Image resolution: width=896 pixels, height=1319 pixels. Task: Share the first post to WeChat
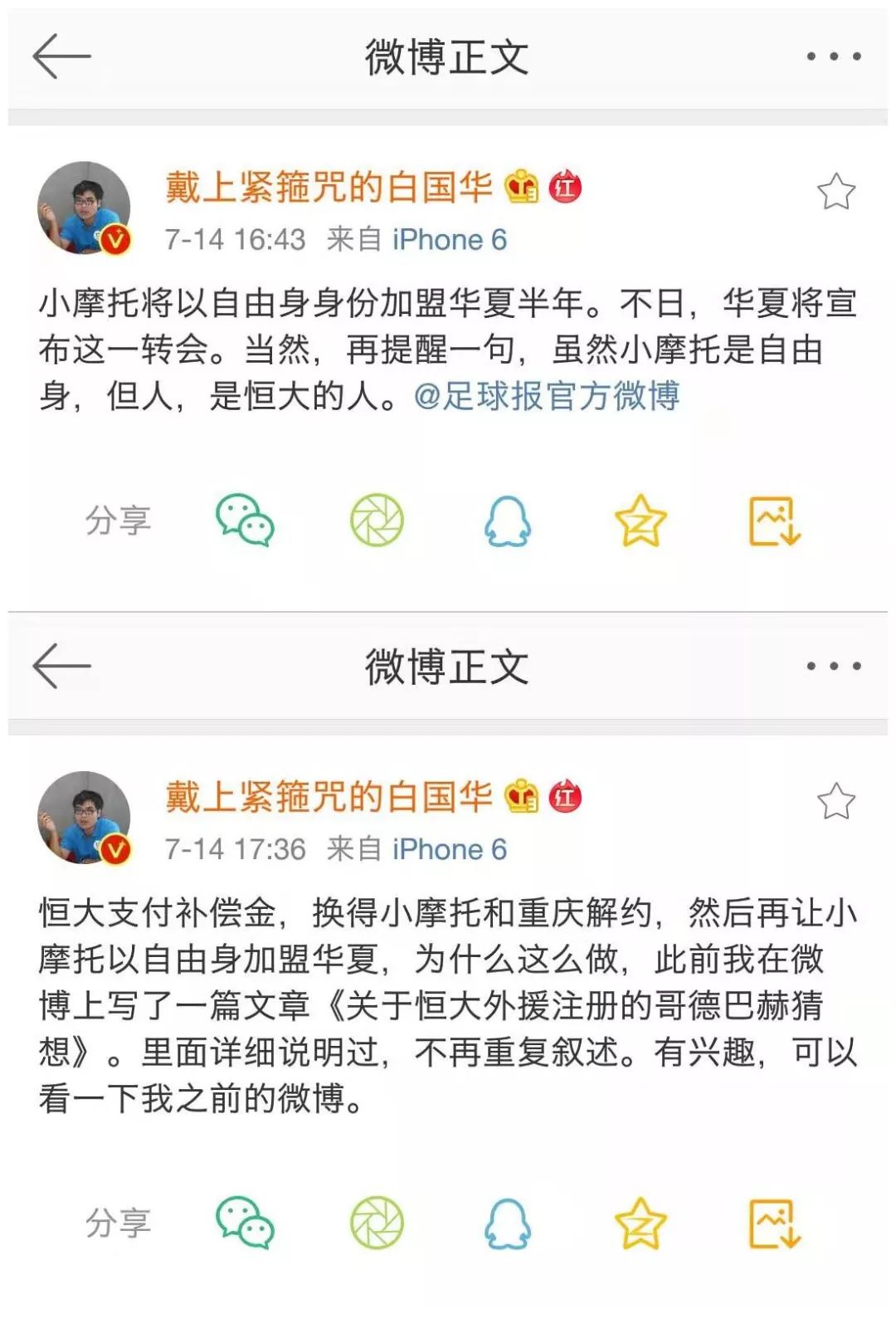[x=241, y=523]
